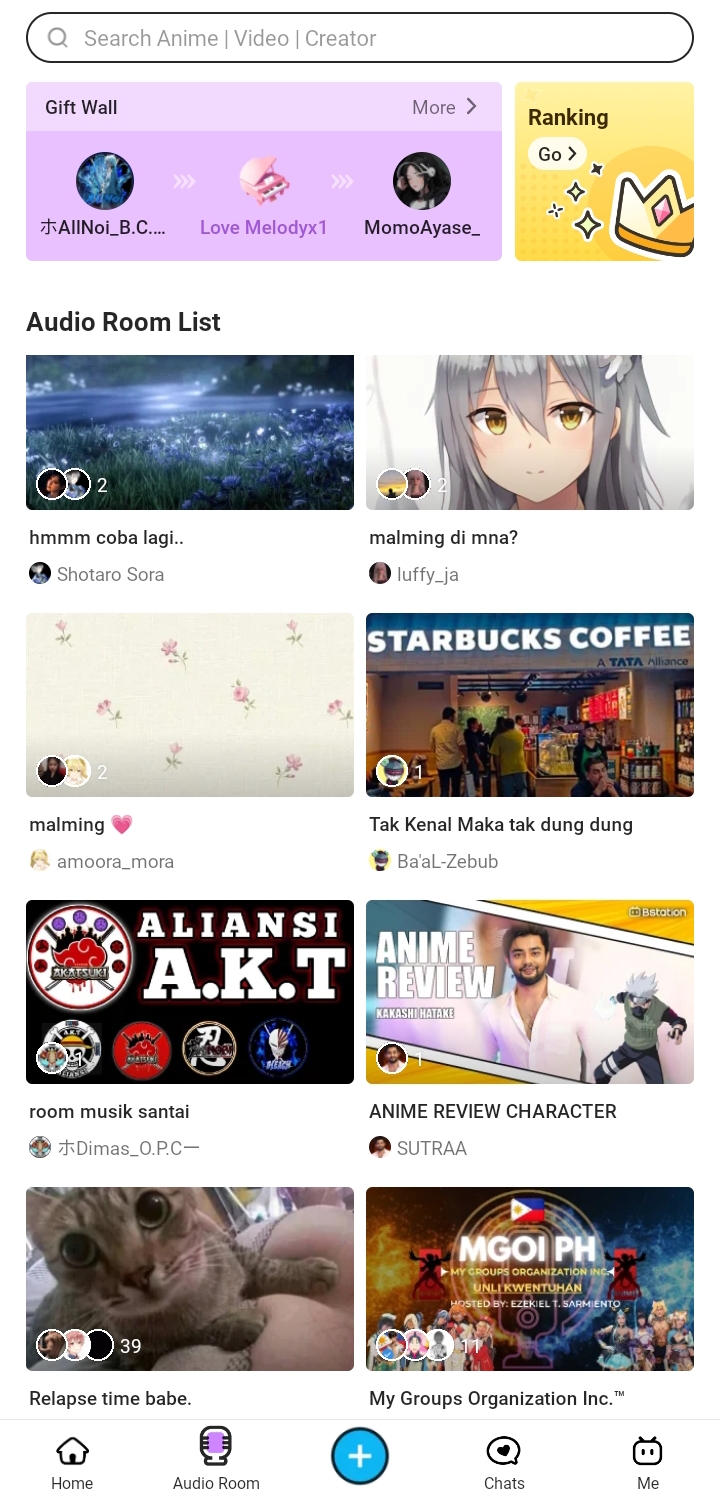Viewport: 720px width, 1497px height.
Task: Tap the blue plus create button
Action: point(360,1456)
